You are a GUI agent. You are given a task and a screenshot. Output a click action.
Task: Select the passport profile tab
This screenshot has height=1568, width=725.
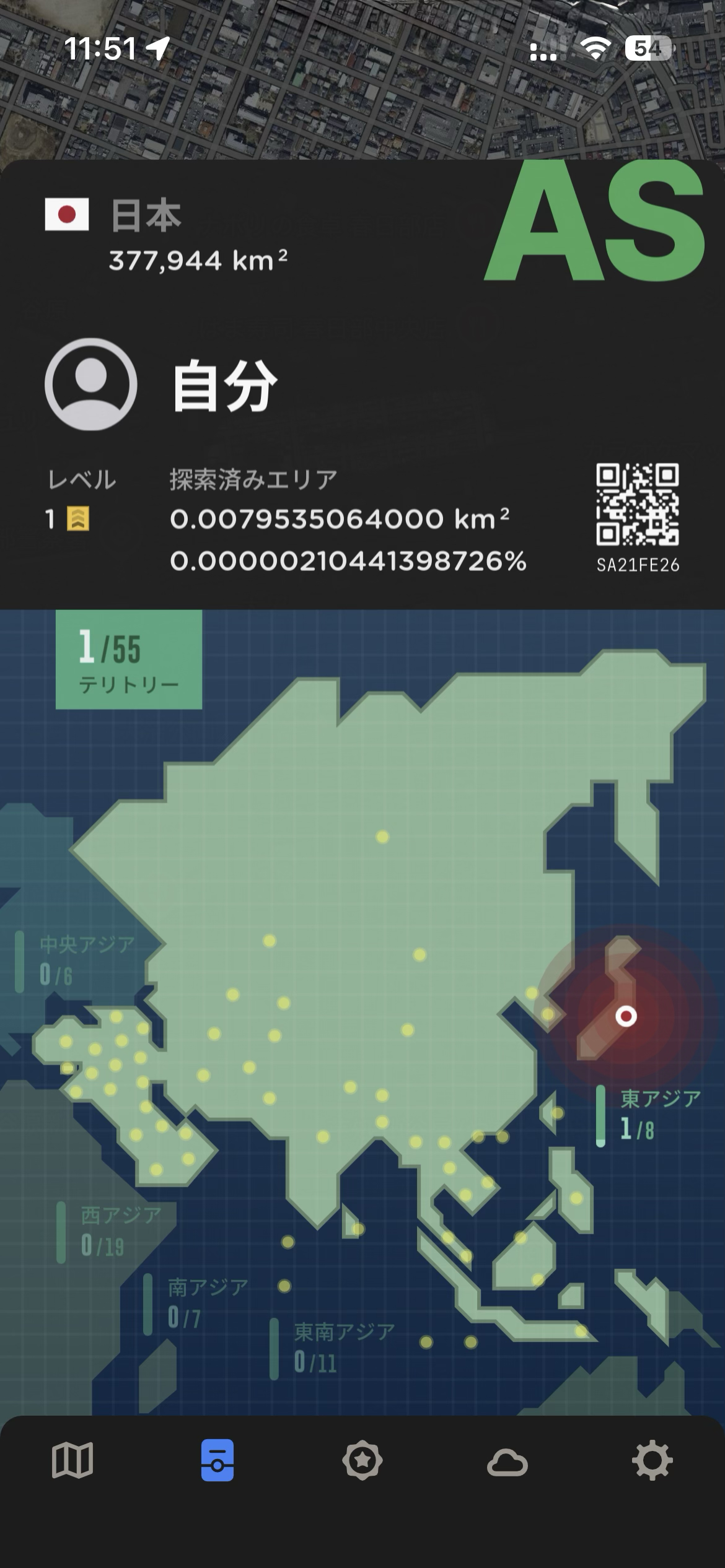tap(217, 1461)
